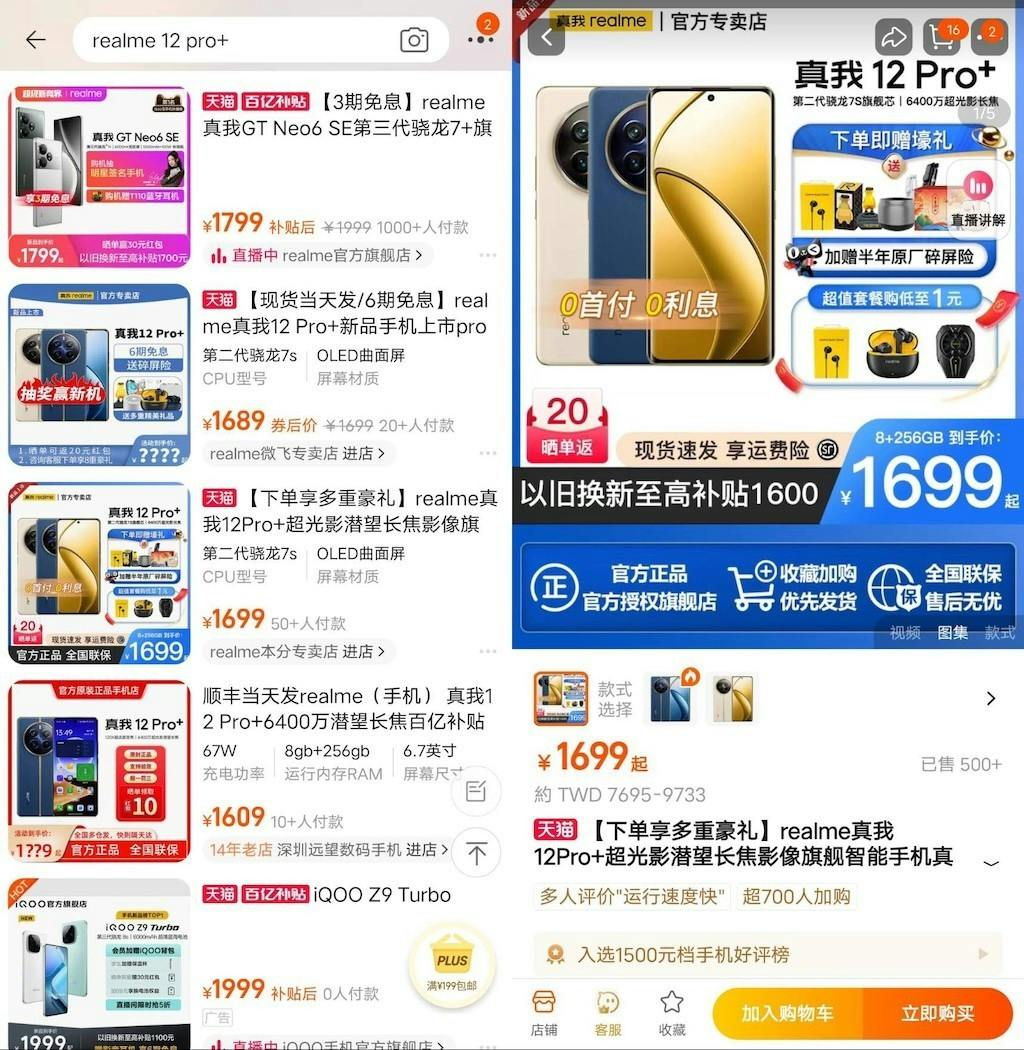Tap 立即购买 to buy now
The image size is (1024, 1050).
coord(937,1013)
